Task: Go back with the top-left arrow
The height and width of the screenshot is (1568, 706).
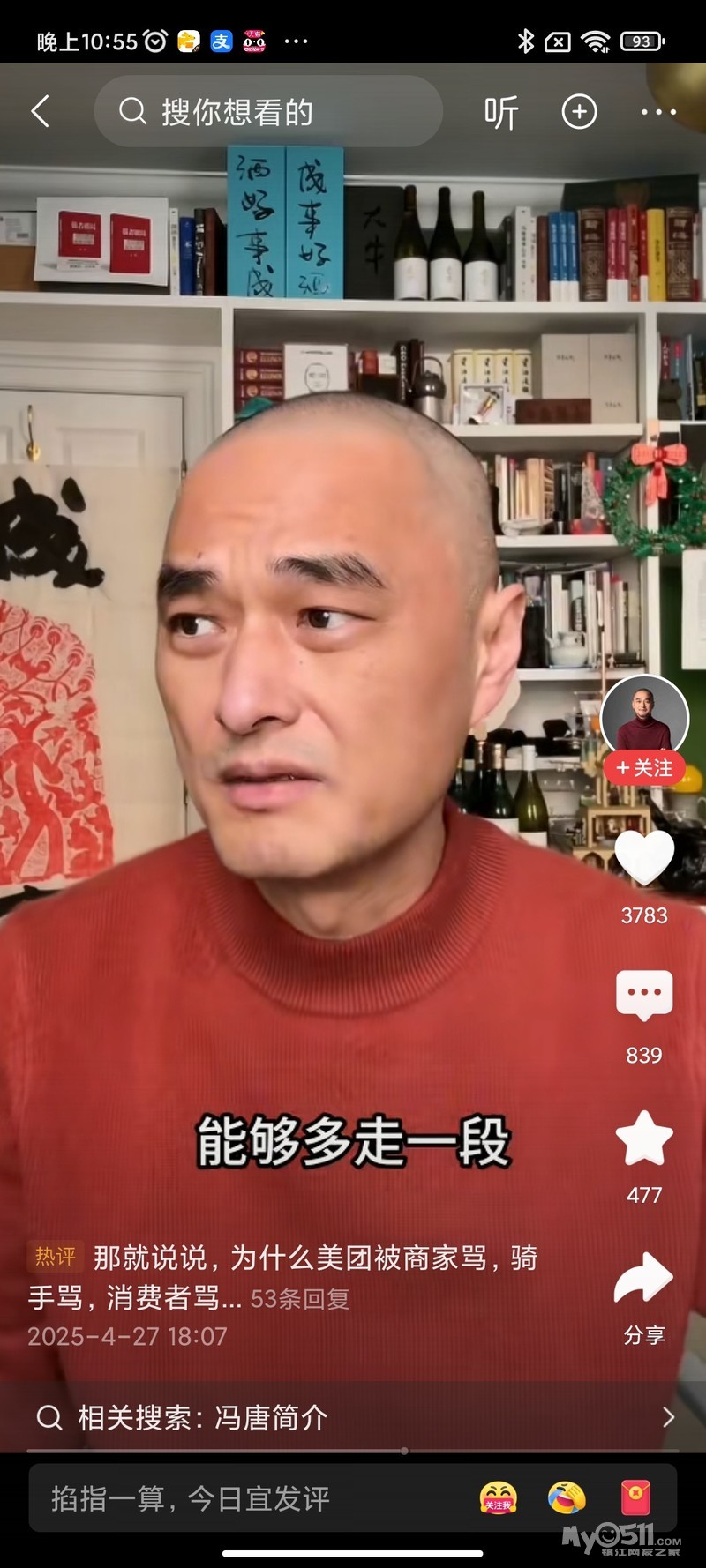Action: tap(41, 112)
